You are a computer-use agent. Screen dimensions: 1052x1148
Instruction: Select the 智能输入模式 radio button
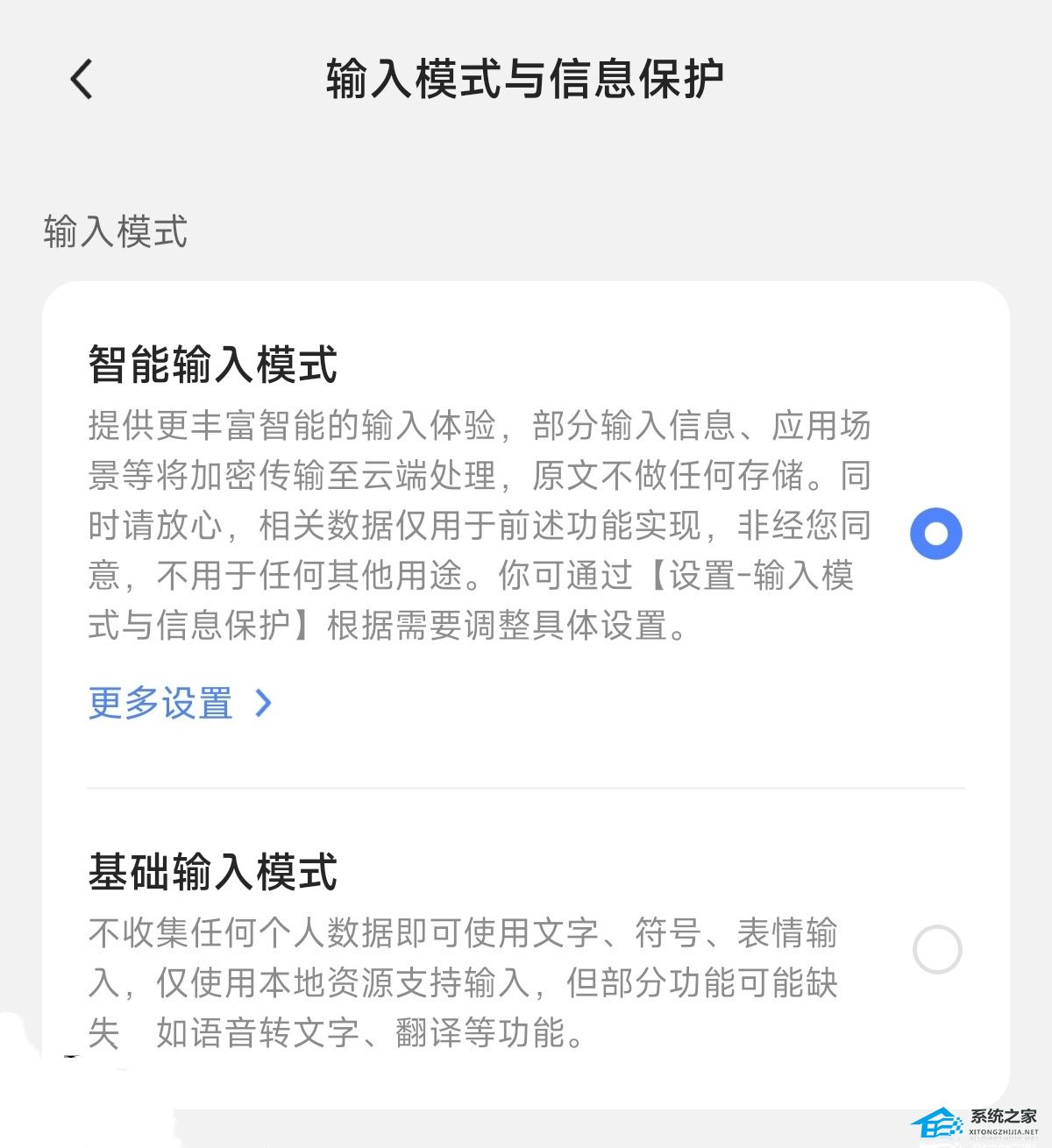pos(935,533)
